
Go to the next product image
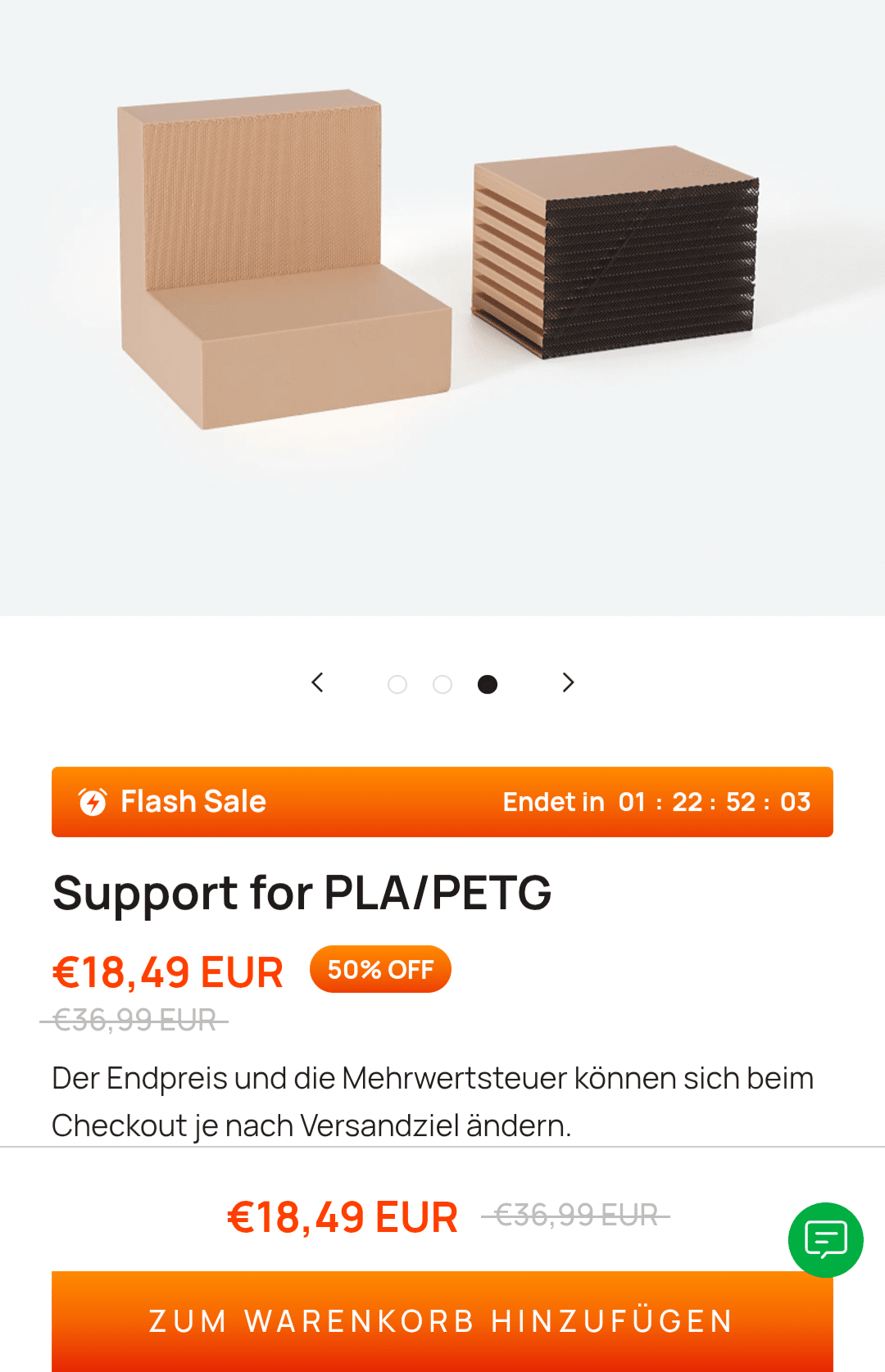568,683
